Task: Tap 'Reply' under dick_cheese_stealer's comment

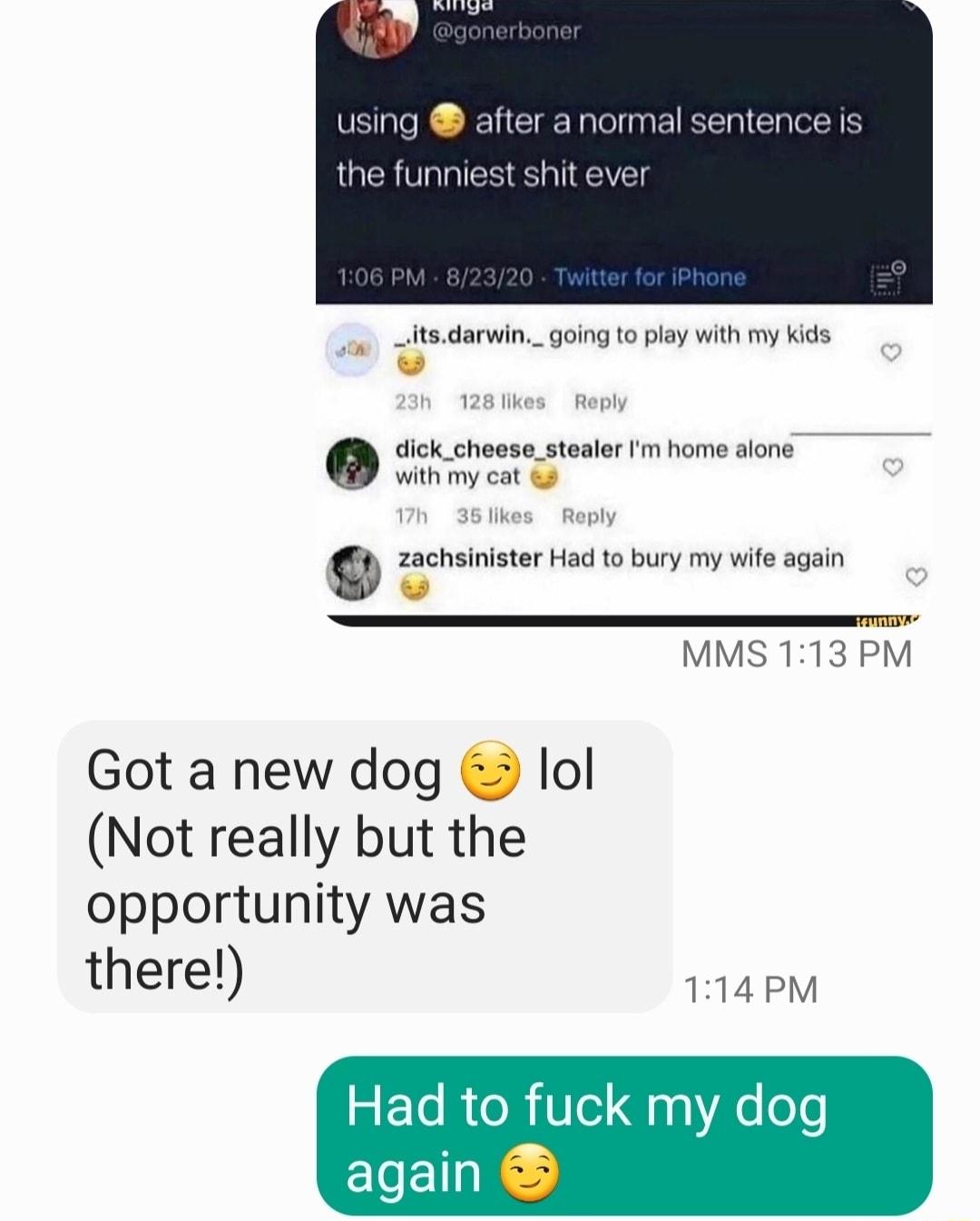Action: pos(590,517)
